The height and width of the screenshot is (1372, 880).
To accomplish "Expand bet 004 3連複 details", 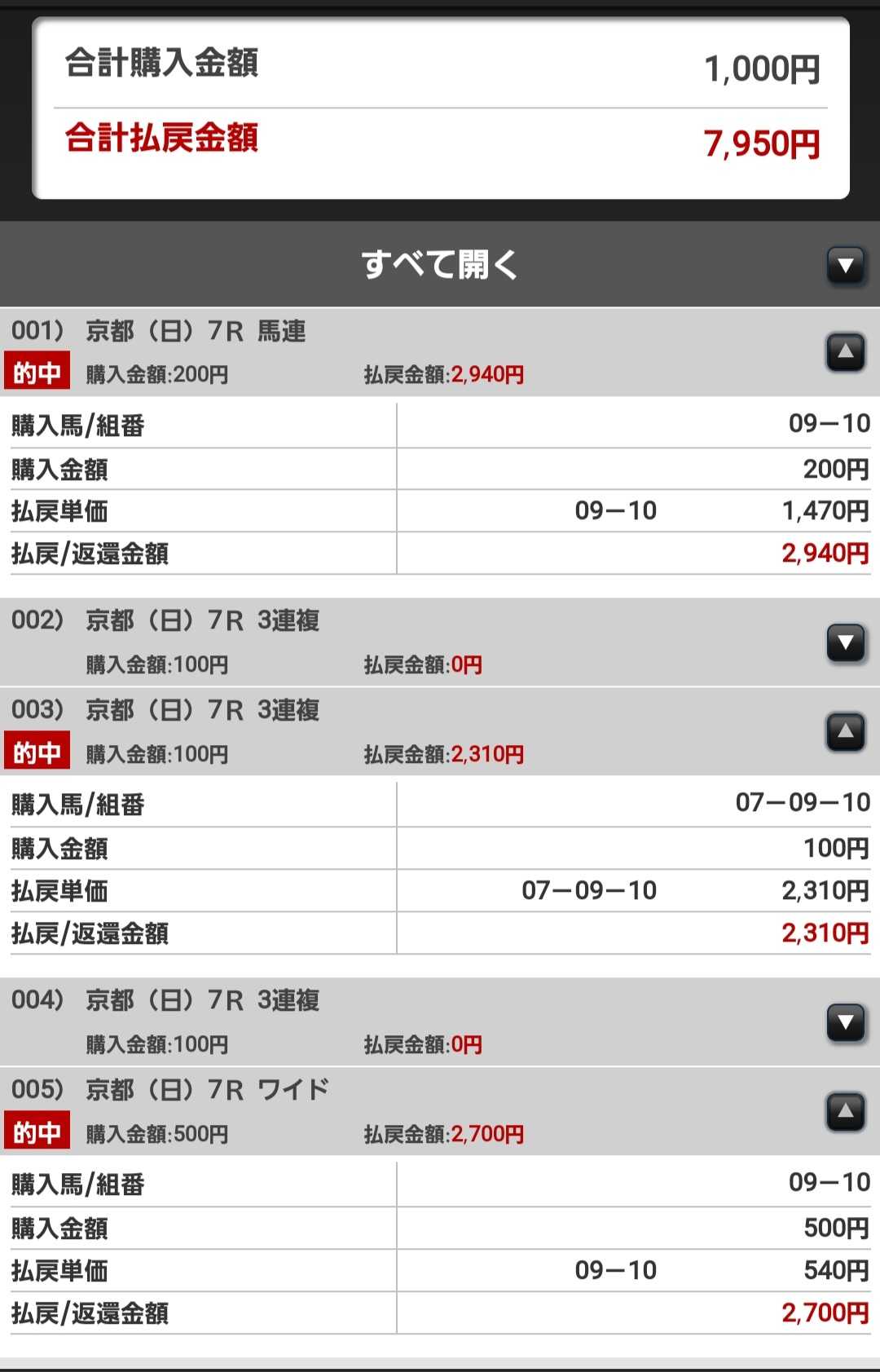I will coord(846,1023).
